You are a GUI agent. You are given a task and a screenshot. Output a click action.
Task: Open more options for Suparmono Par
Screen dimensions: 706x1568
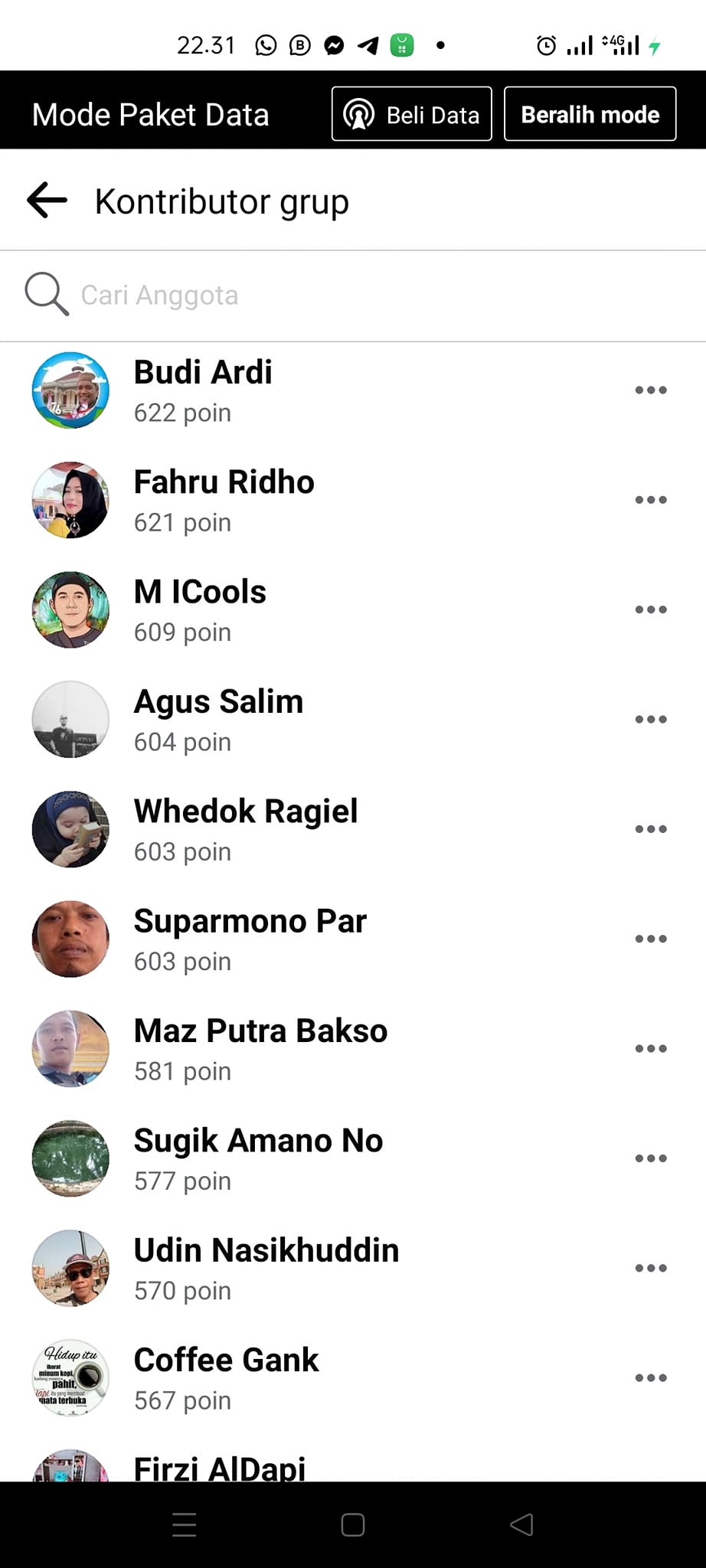pos(650,939)
